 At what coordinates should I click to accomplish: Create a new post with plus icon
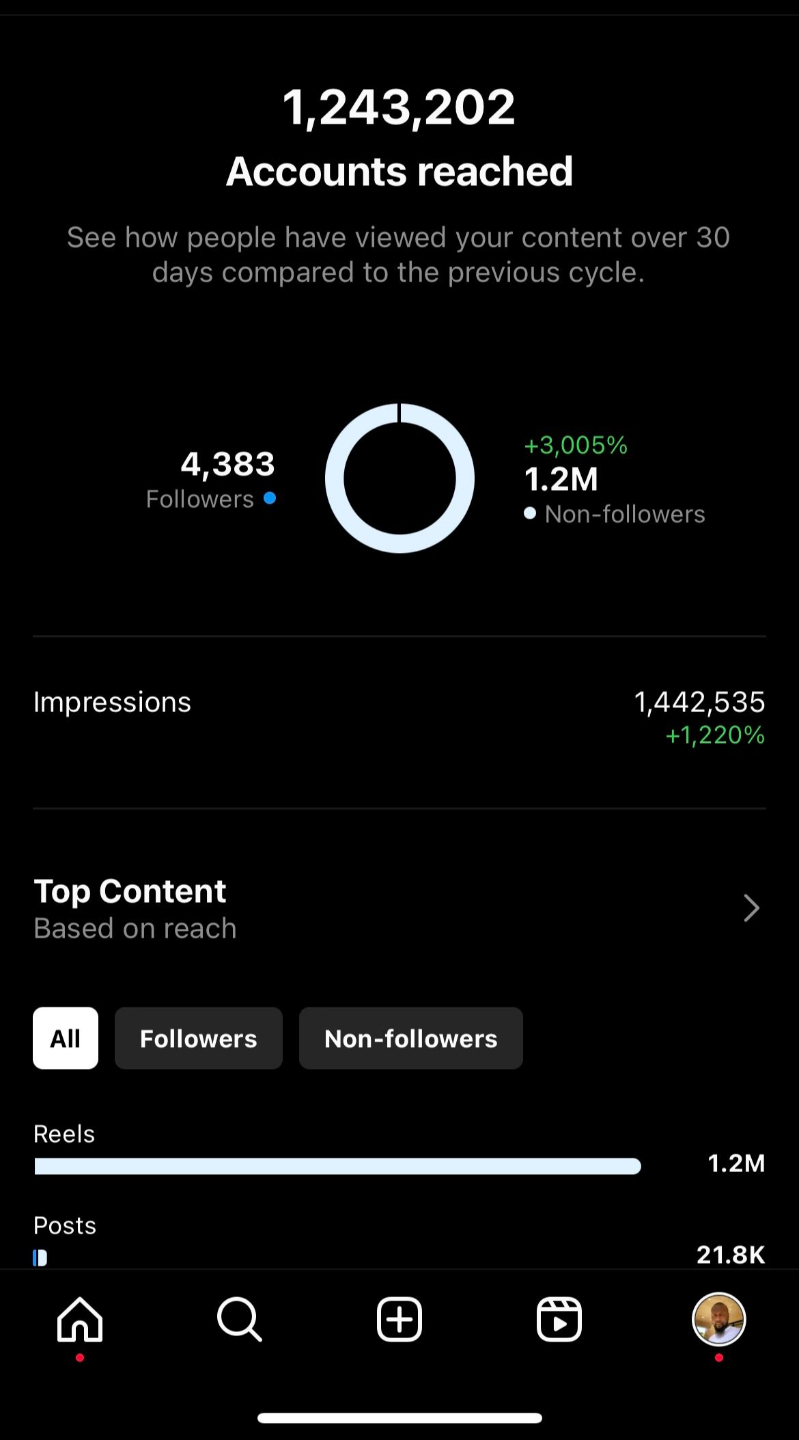click(x=399, y=1320)
